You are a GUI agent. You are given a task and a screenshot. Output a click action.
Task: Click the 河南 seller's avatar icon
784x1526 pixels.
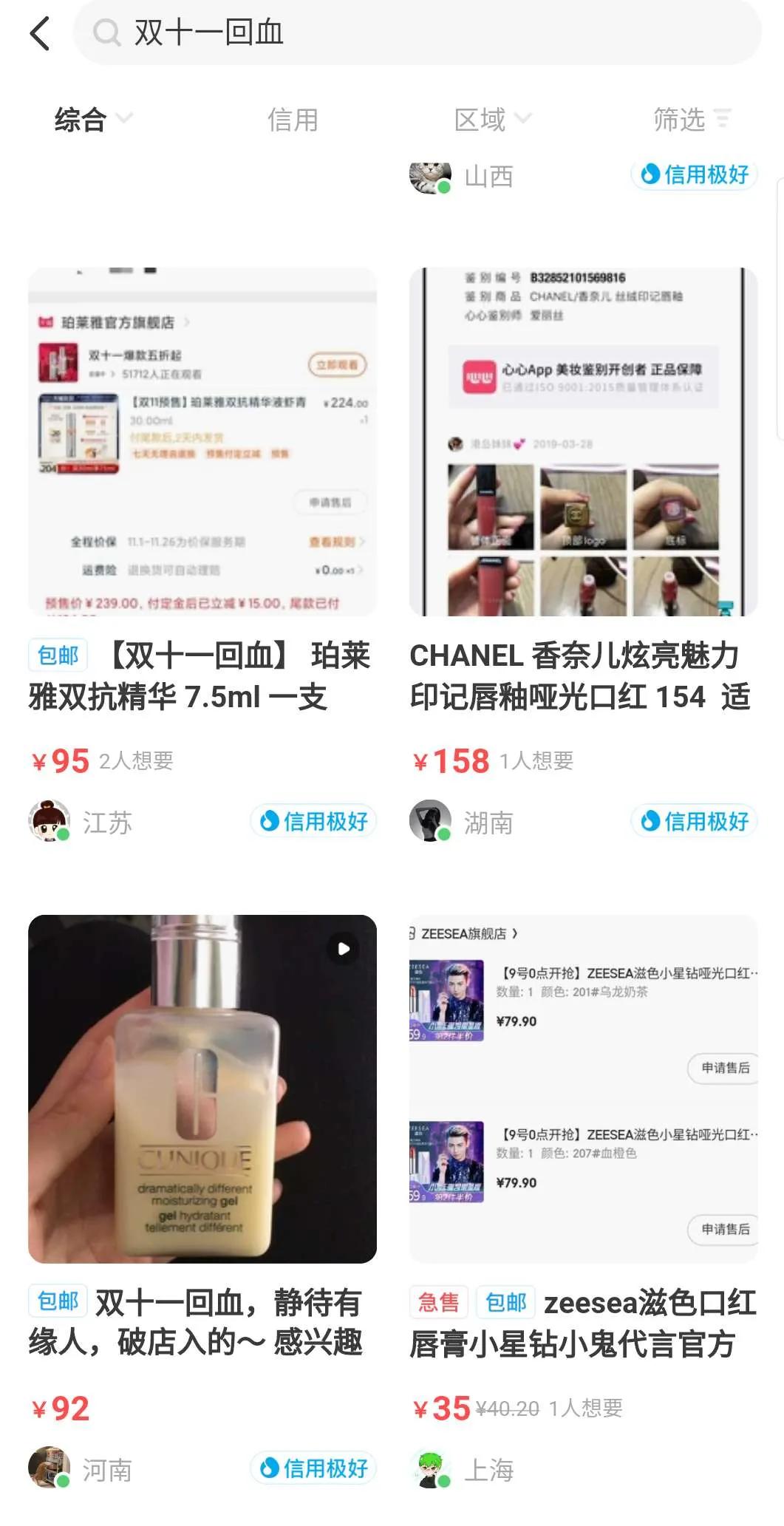pyautogui.click(x=48, y=1469)
